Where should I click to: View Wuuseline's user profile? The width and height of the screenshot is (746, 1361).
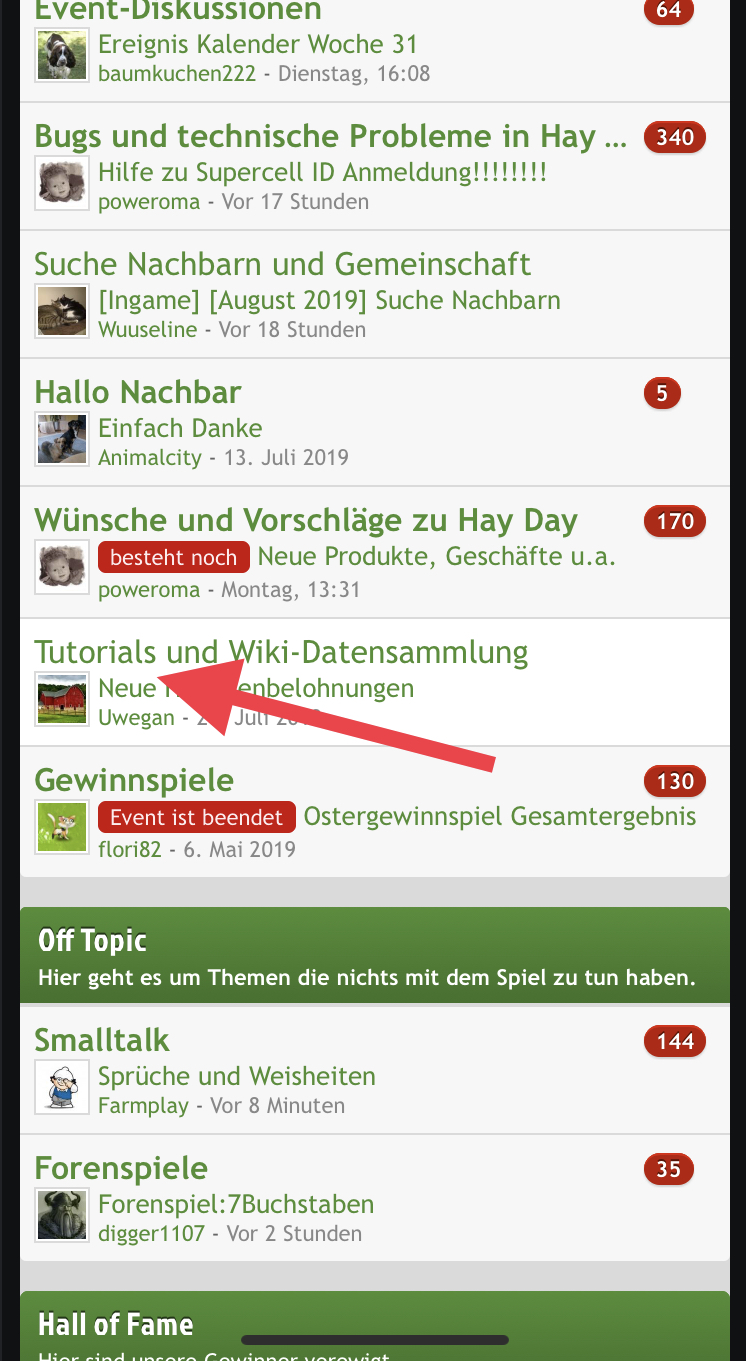tap(147, 330)
